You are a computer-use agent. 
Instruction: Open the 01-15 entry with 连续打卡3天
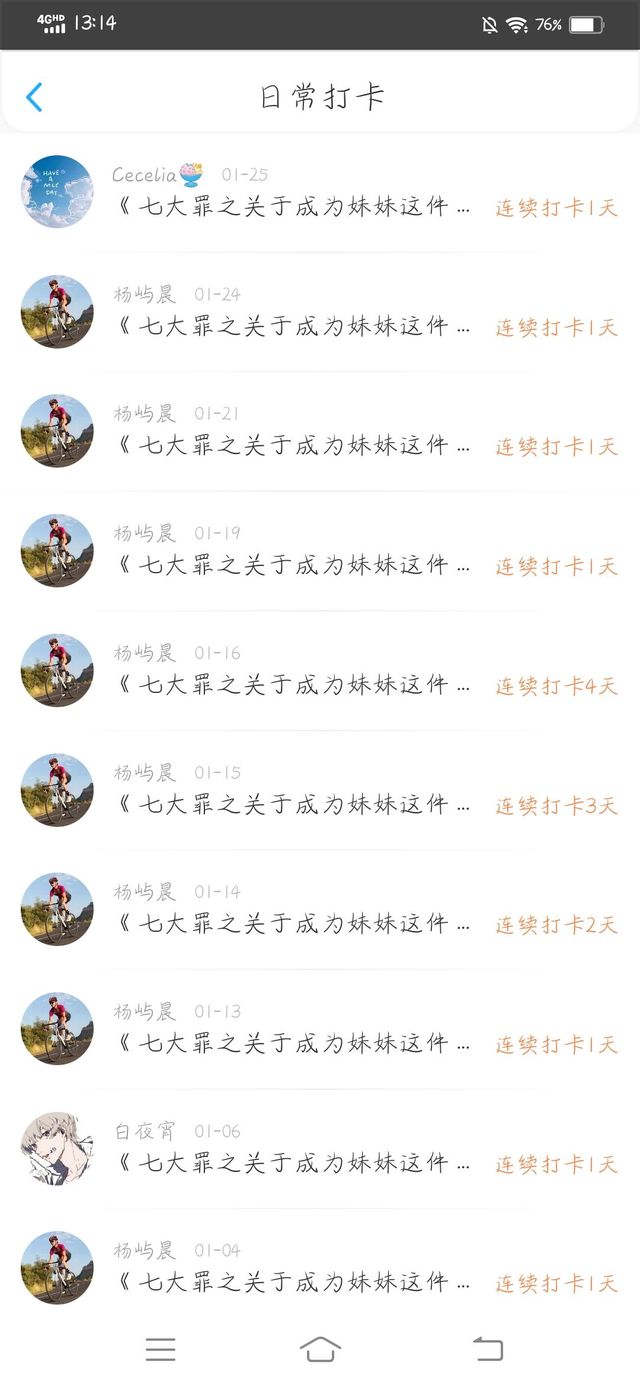(x=320, y=790)
